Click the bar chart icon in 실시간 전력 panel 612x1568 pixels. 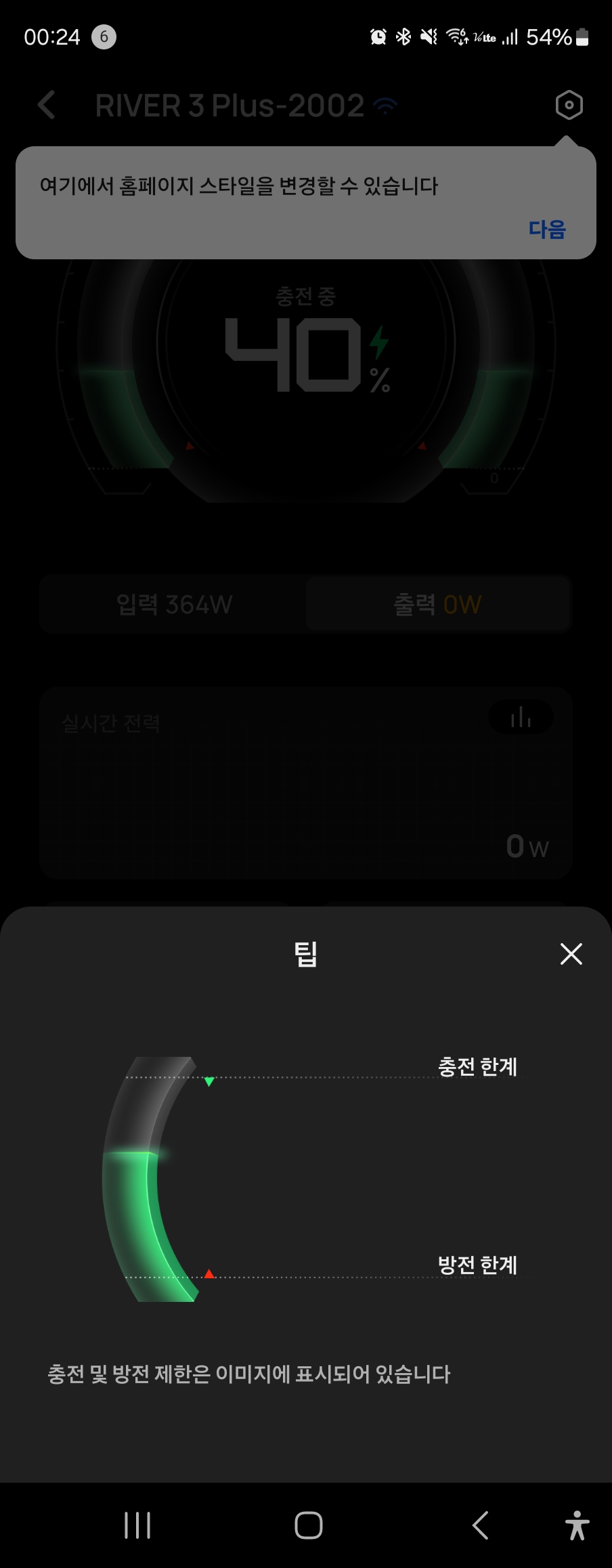pos(520,717)
